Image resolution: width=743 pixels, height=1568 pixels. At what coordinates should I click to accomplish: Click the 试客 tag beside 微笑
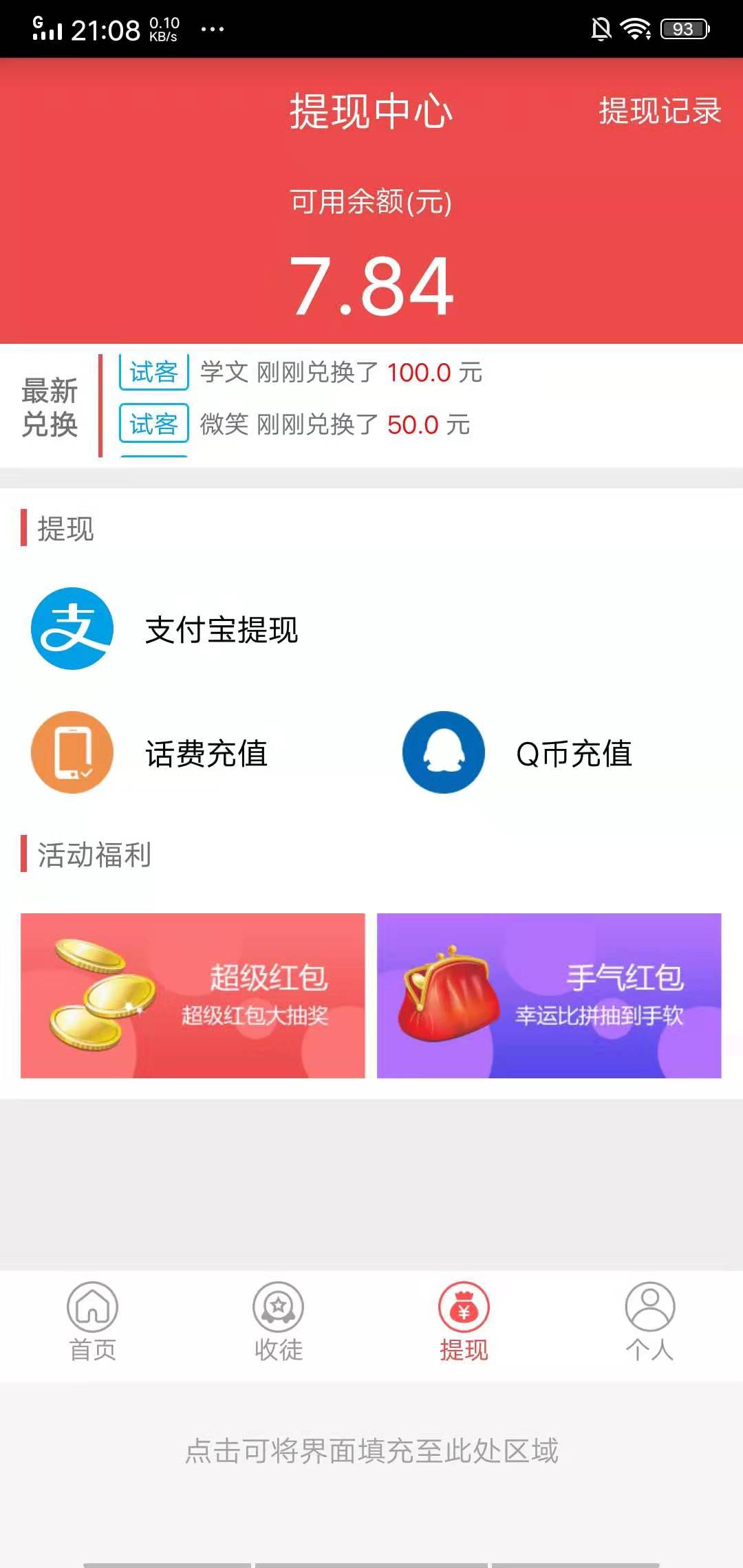153,425
